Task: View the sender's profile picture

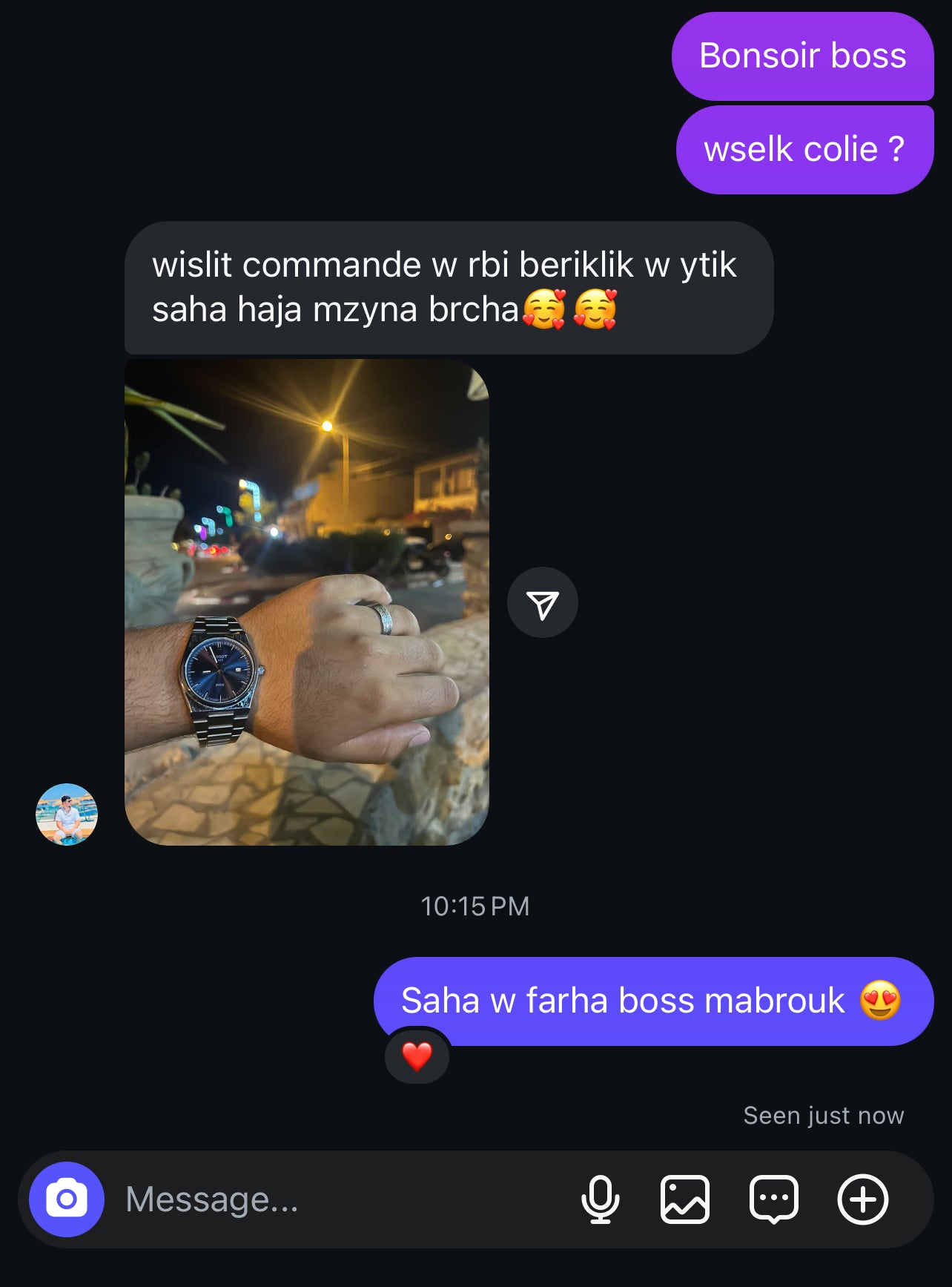Action: (67, 814)
